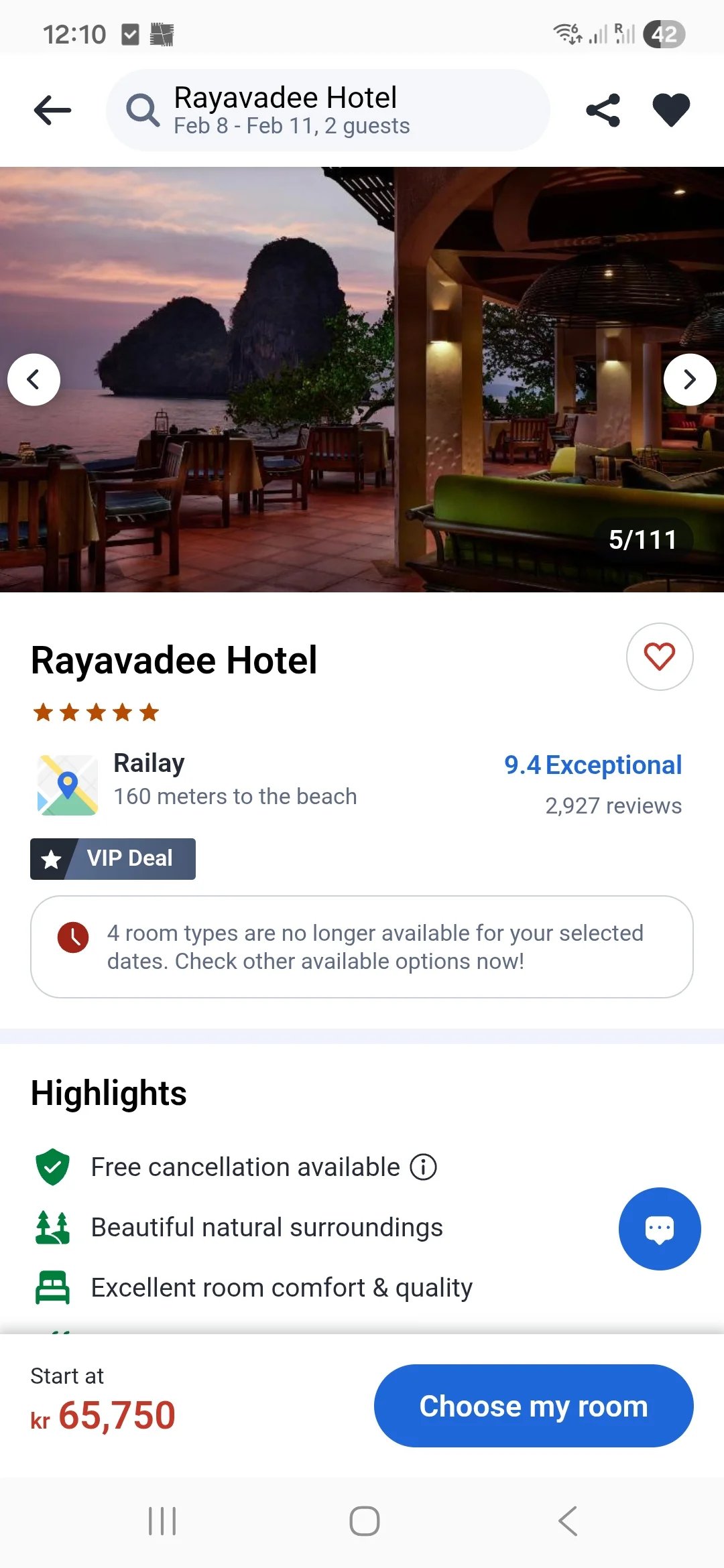Screen dimensions: 724x1568
Task: Tap the search magnifier icon
Action: tap(141, 109)
